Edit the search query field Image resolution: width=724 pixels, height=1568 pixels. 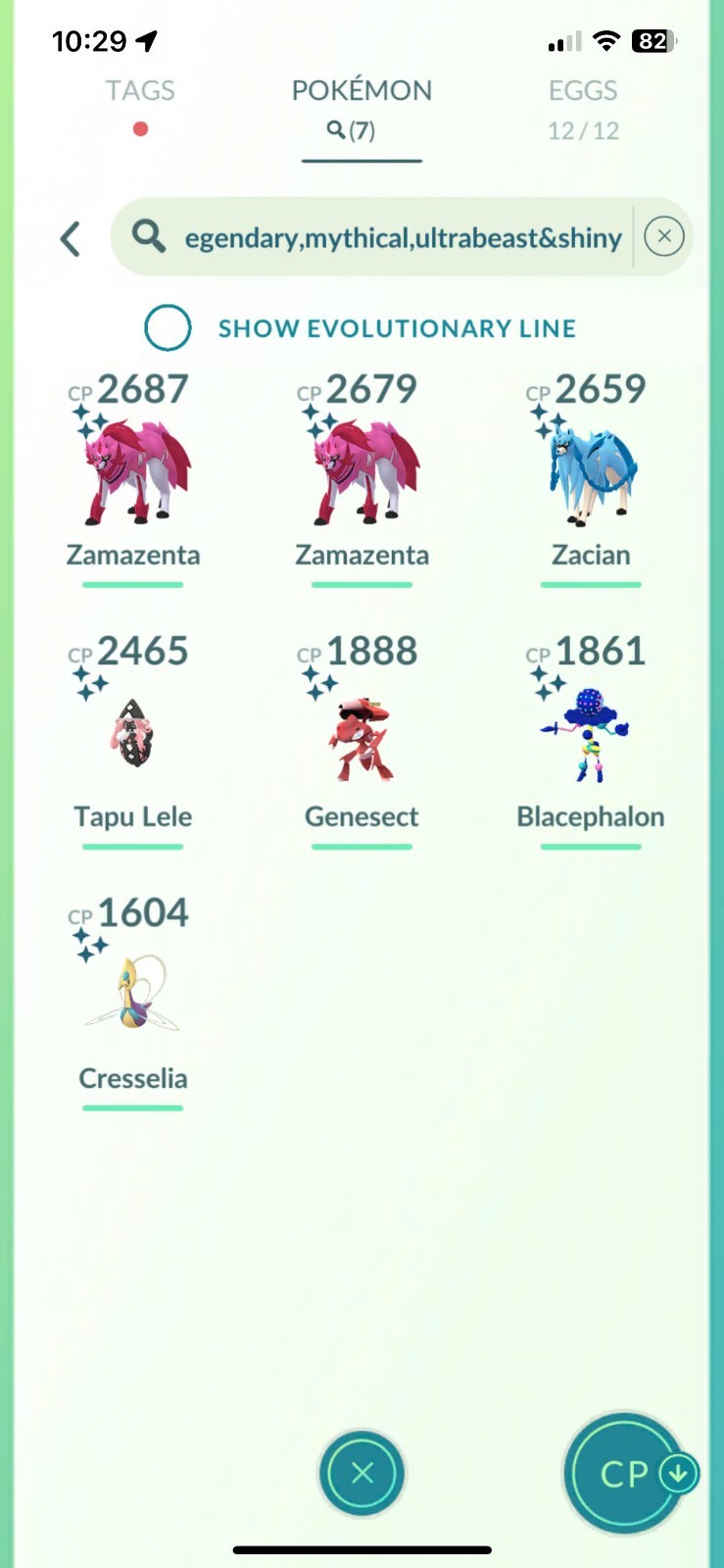coord(402,238)
